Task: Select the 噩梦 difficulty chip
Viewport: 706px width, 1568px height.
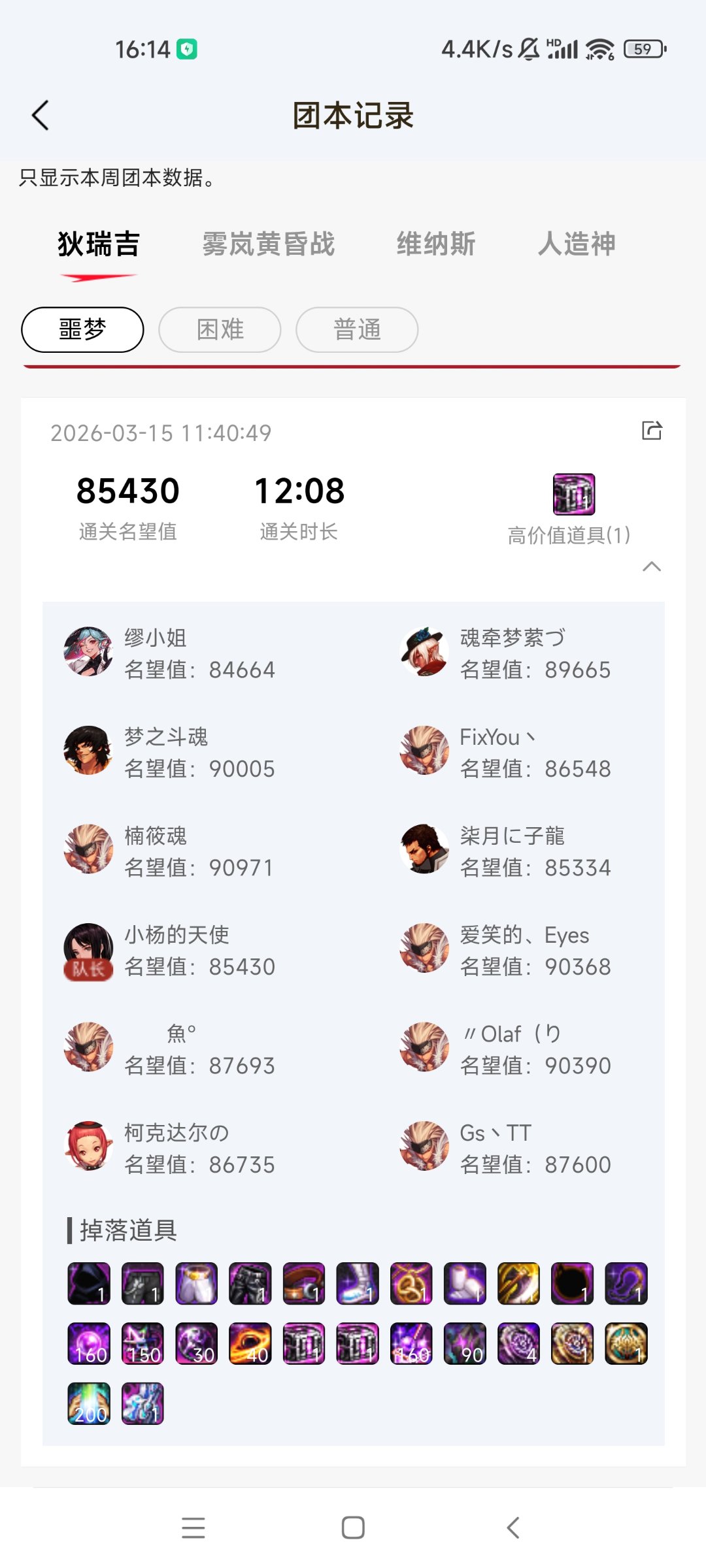Action: [x=82, y=329]
